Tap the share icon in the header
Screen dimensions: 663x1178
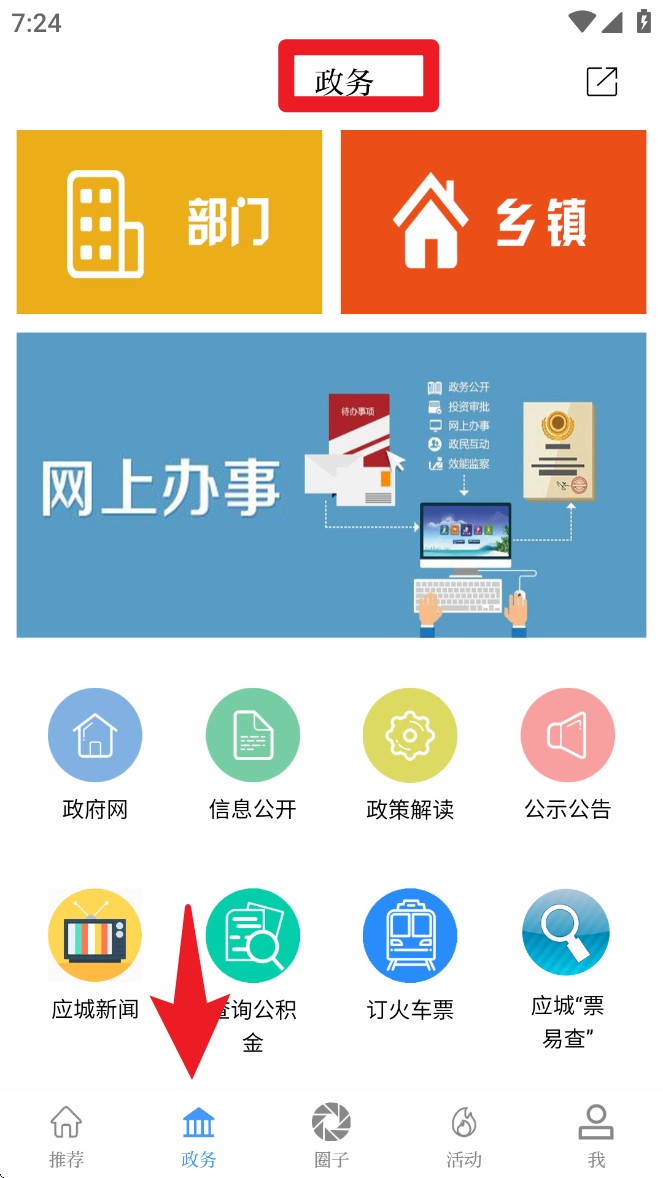pyautogui.click(x=602, y=81)
